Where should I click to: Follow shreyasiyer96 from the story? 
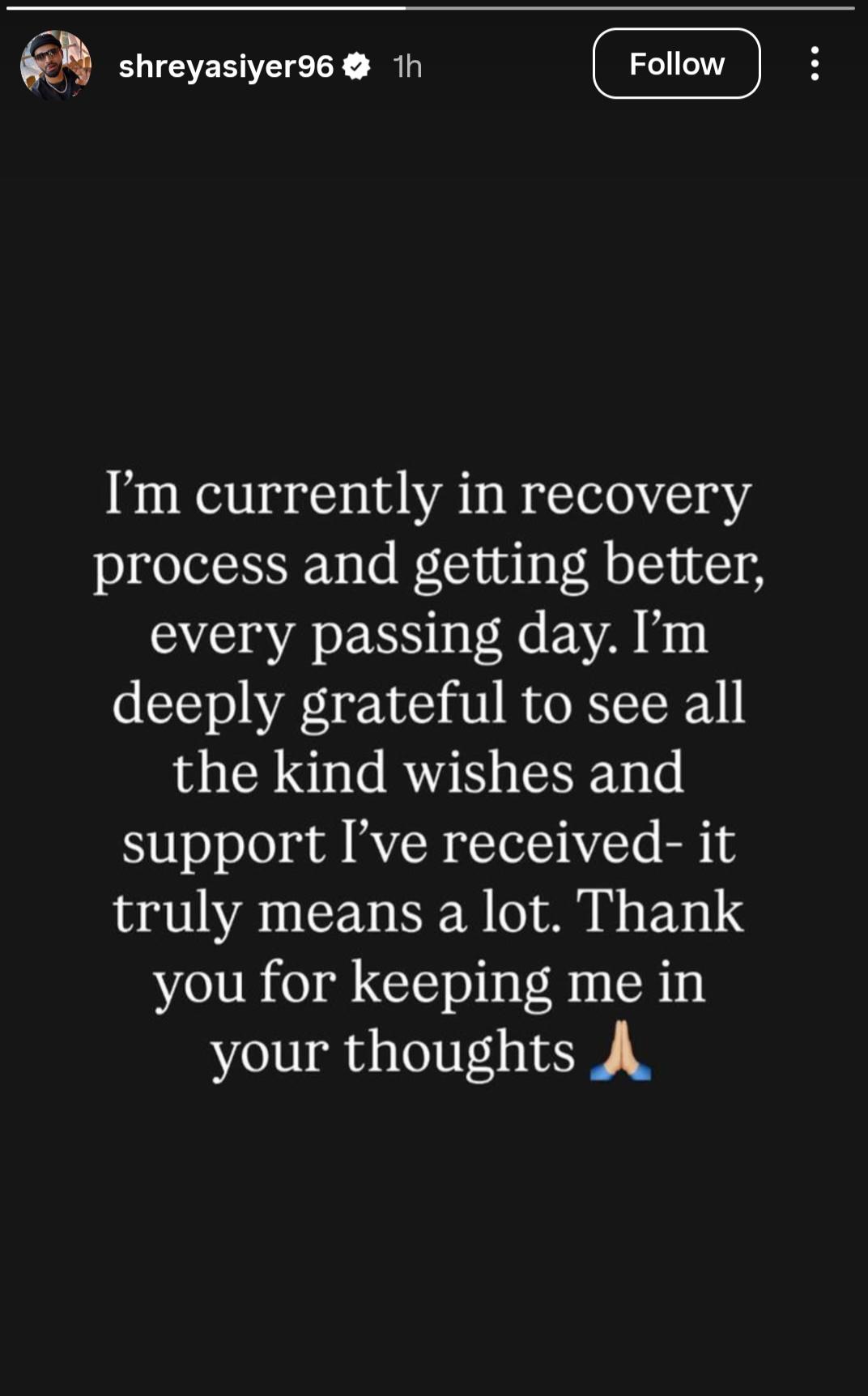[x=676, y=64]
